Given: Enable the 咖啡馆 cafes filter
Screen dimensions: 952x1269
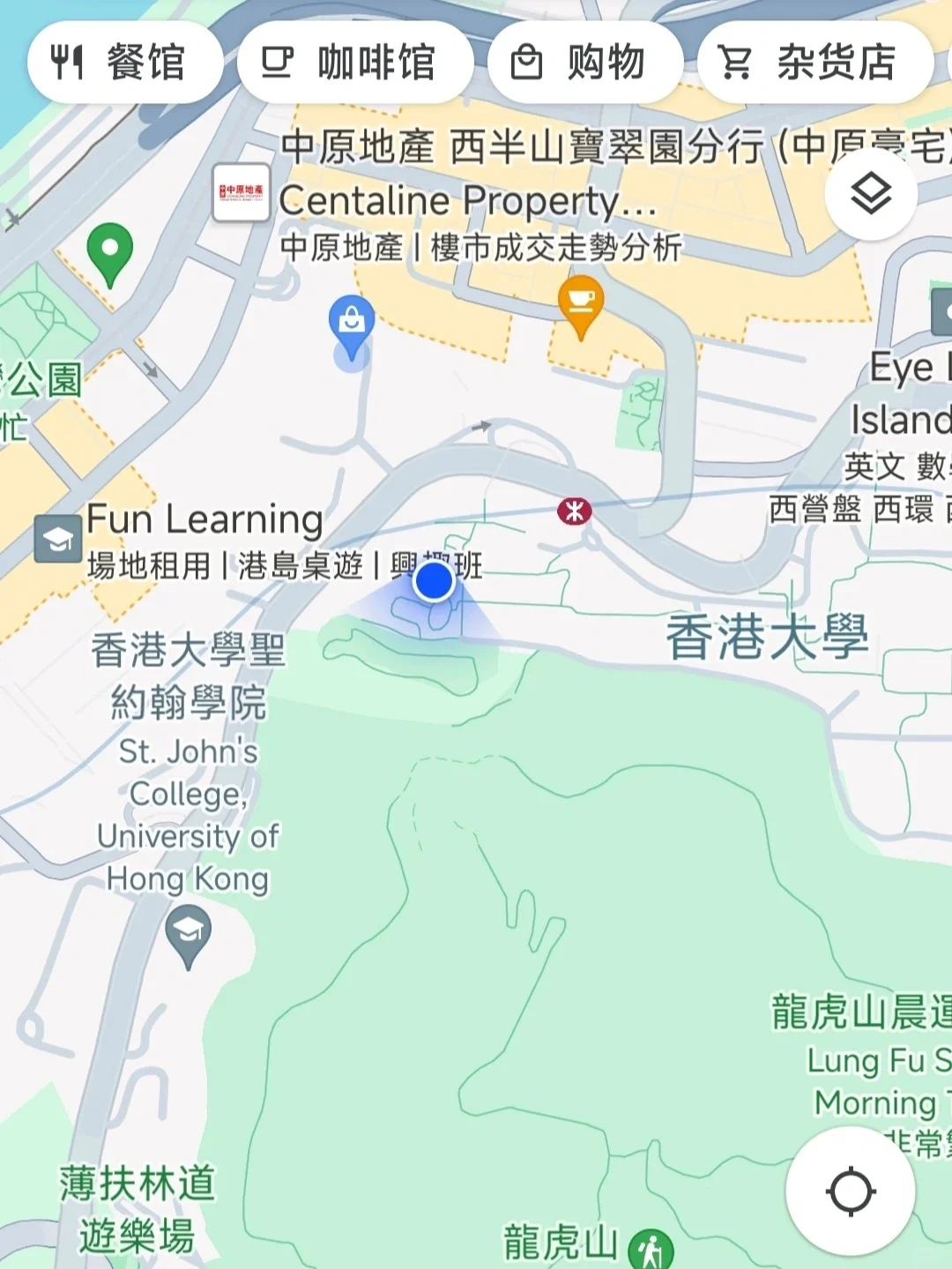Looking at the screenshot, I should tap(355, 63).
